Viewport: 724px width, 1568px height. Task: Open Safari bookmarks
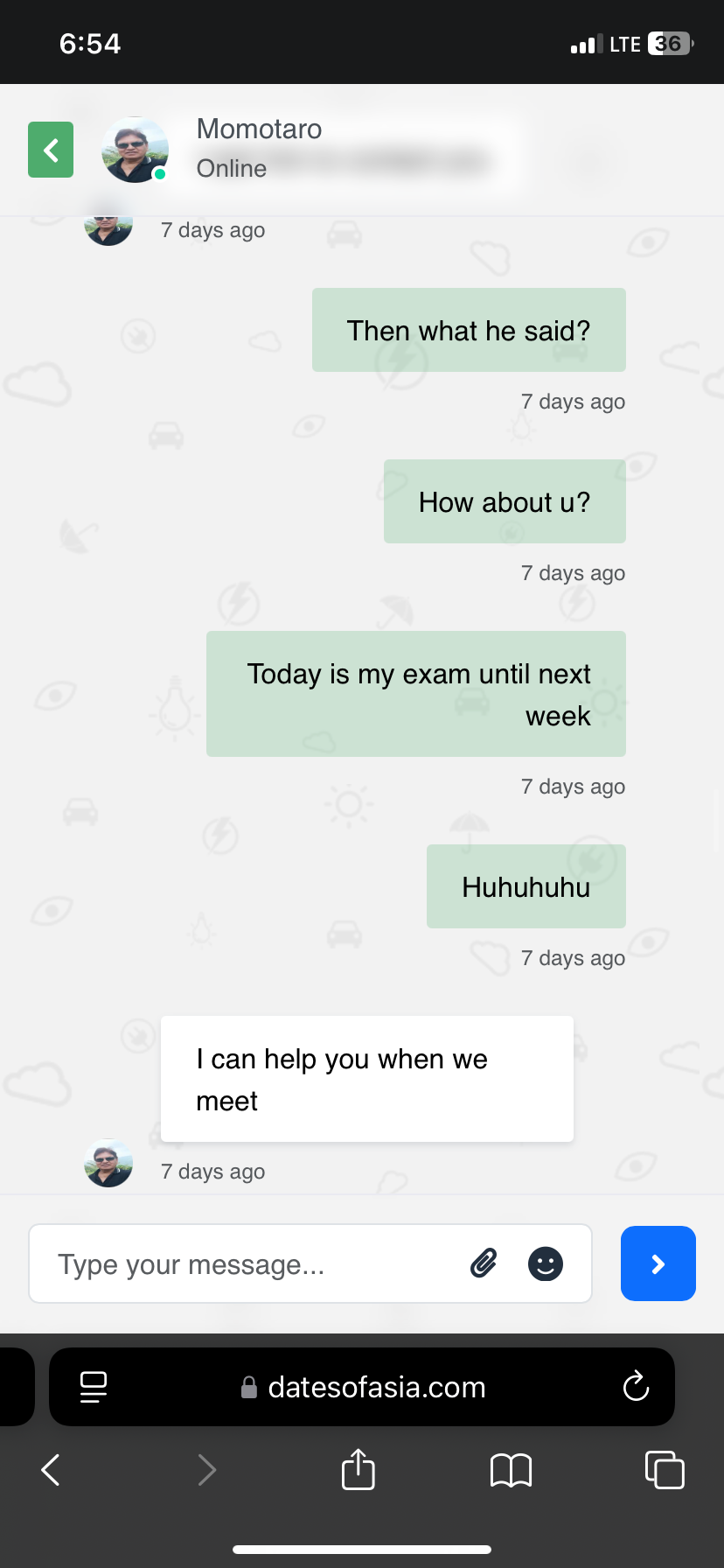click(512, 1470)
